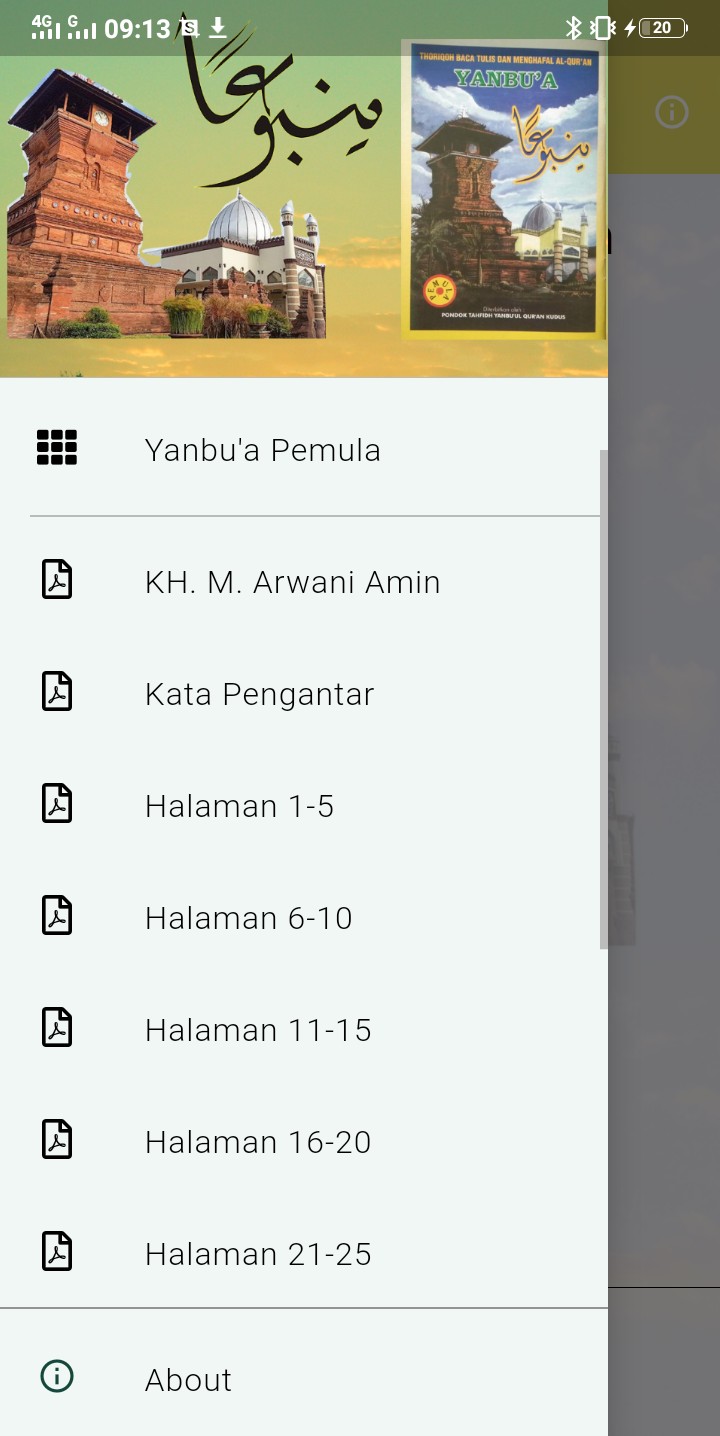Image resolution: width=720 pixels, height=1436 pixels.
Task: Open Halaman 1-5
Action: click(304, 806)
